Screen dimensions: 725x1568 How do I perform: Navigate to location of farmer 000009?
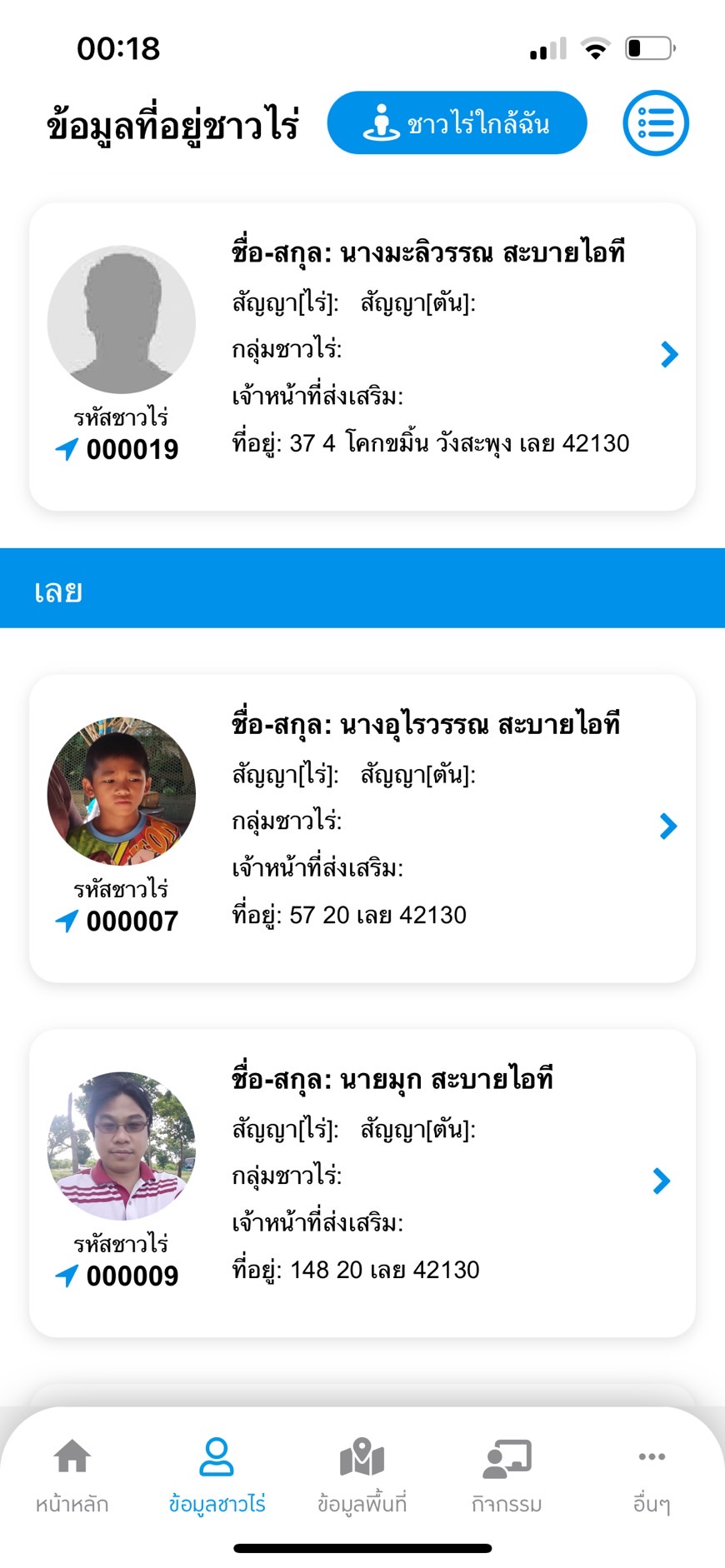tap(67, 1276)
